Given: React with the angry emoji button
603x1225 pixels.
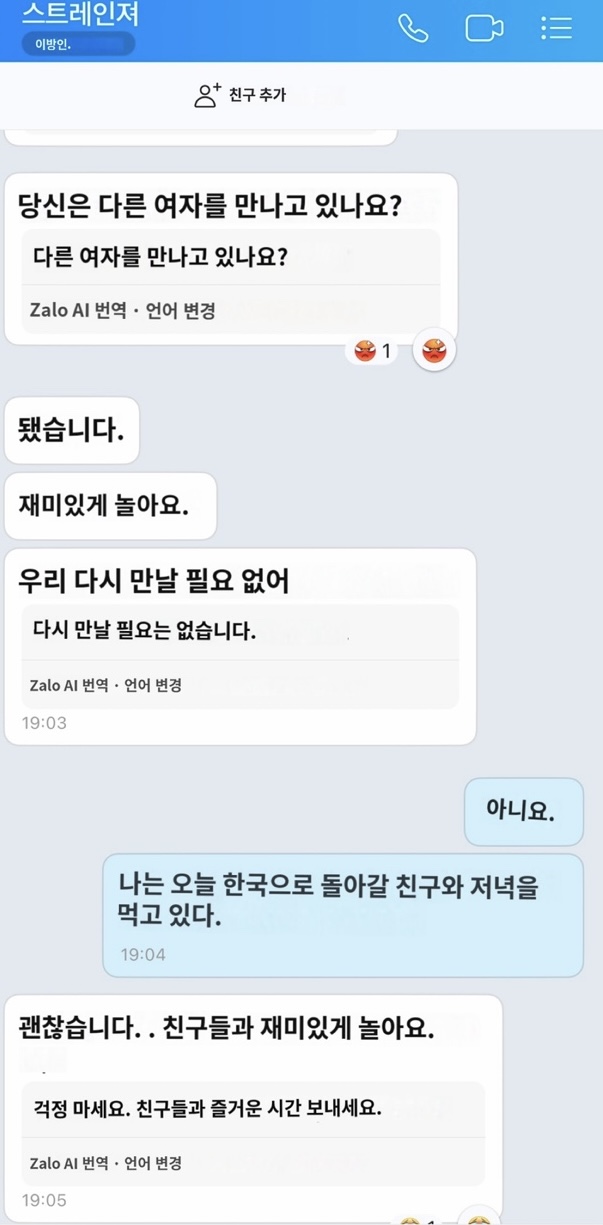Looking at the screenshot, I should (x=434, y=351).
